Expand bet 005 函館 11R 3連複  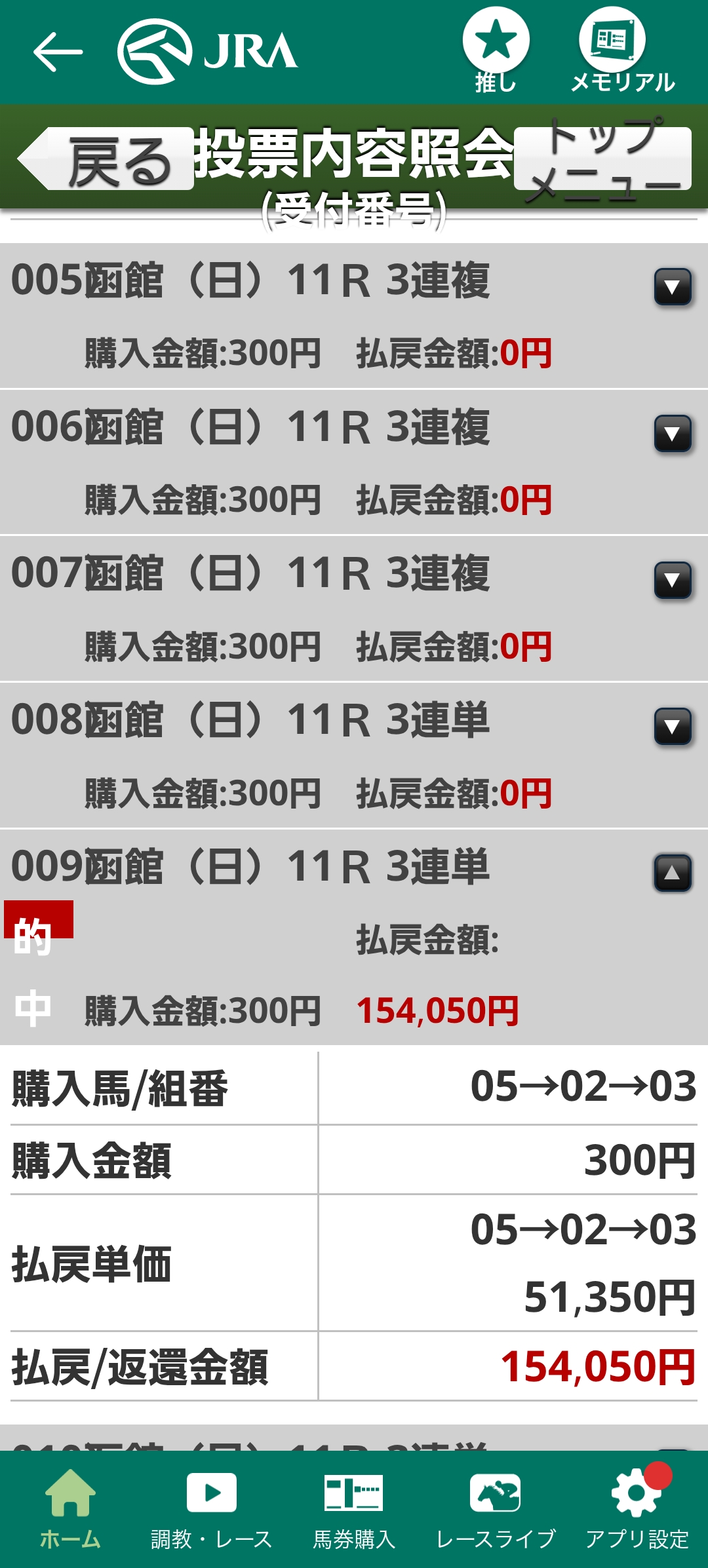click(672, 287)
